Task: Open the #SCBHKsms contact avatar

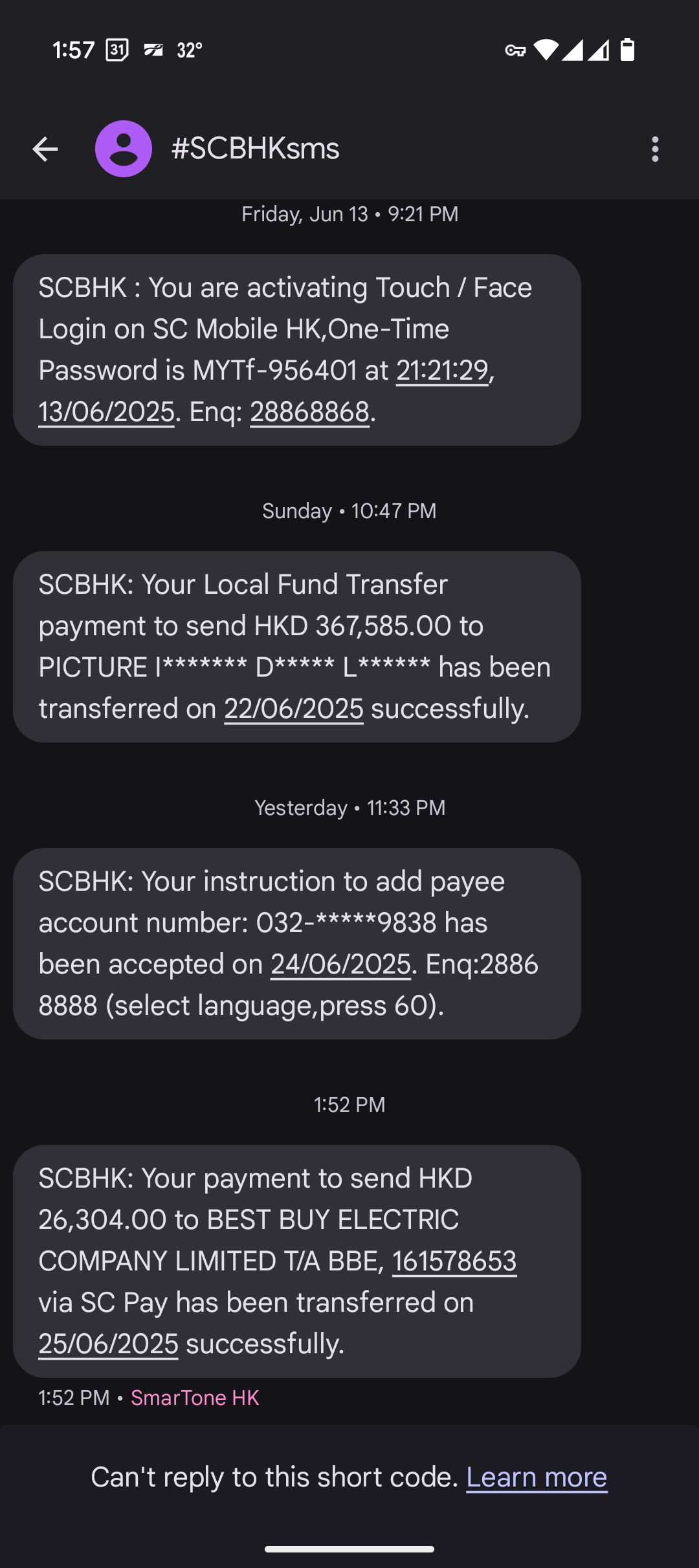Action: pyautogui.click(x=124, y=149)
